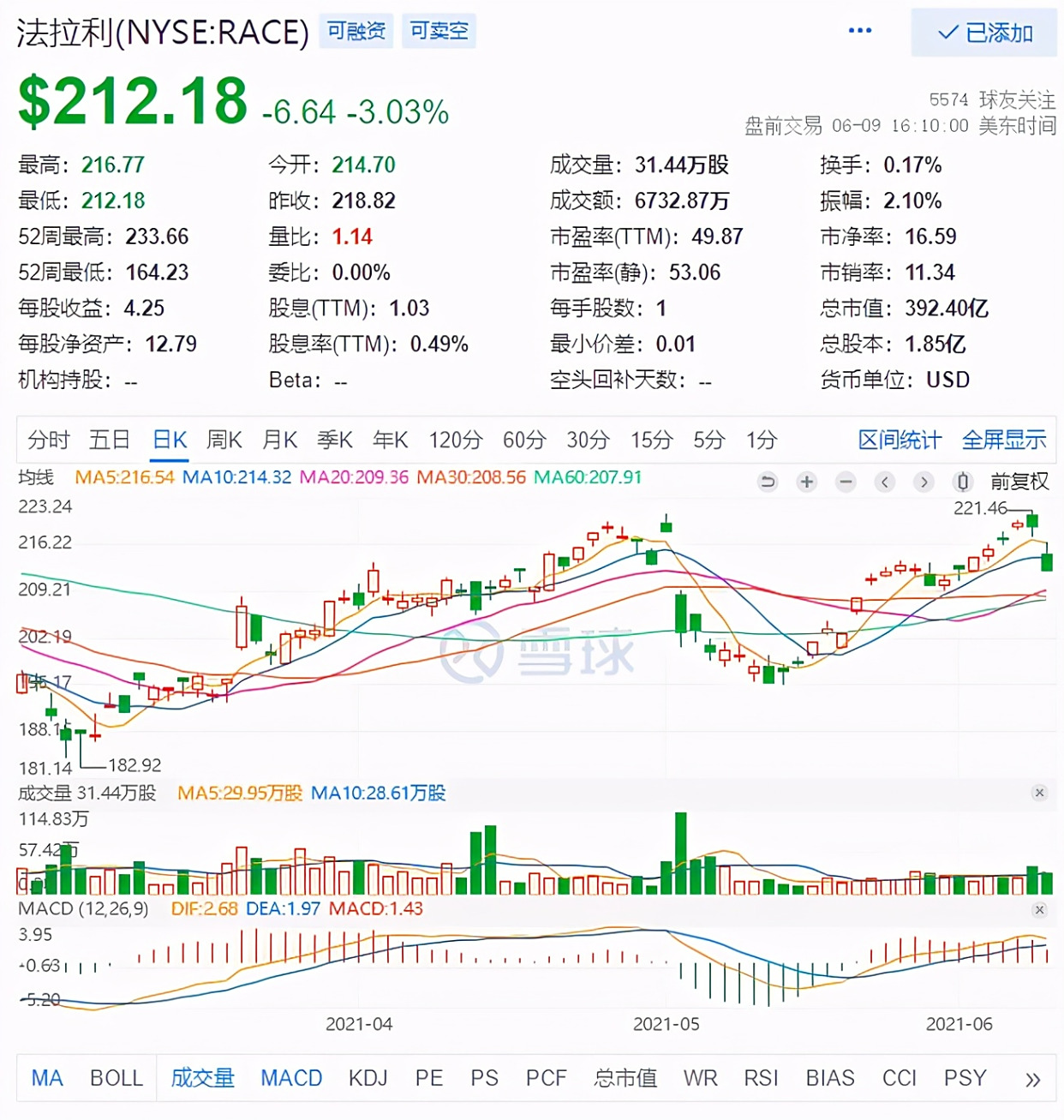Select the 周K weekly chart
The width and height of the screenshot is (1064, 1120).
pos(224,440)
